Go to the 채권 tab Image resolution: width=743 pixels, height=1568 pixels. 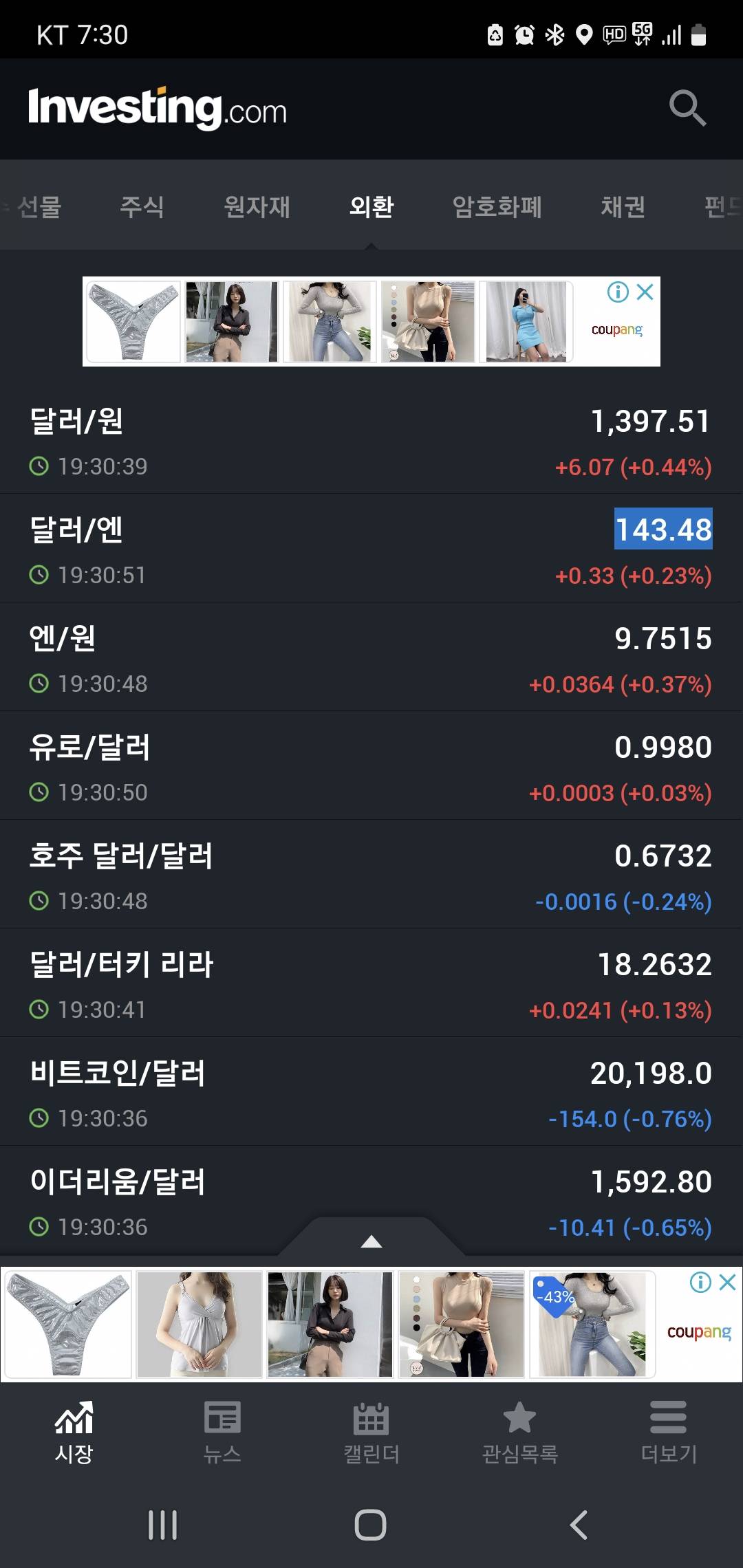point(623,206)
